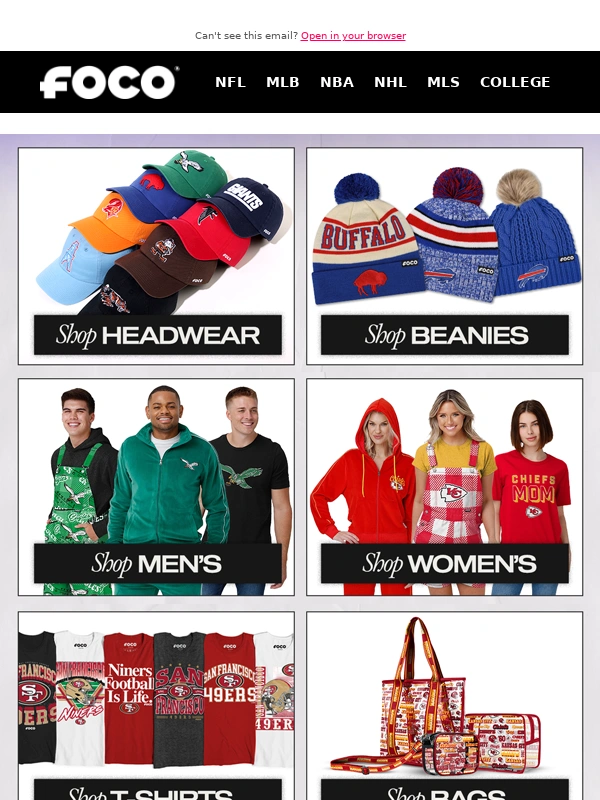Browse the NHL category

[x=390, y=82]
